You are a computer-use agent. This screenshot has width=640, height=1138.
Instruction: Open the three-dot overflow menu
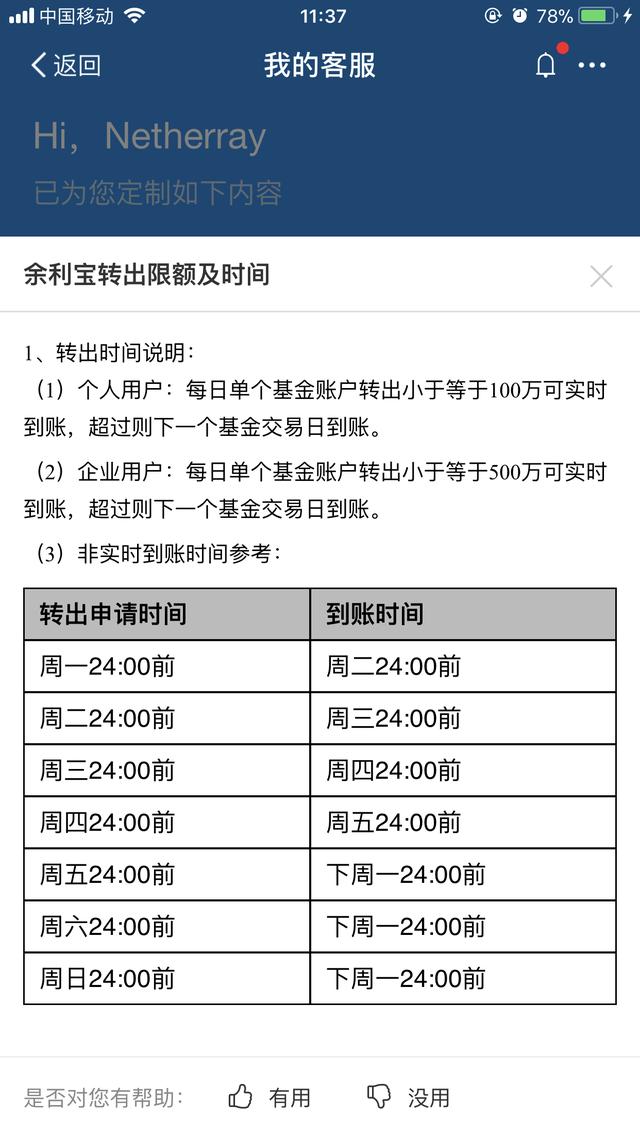(592, 66)
